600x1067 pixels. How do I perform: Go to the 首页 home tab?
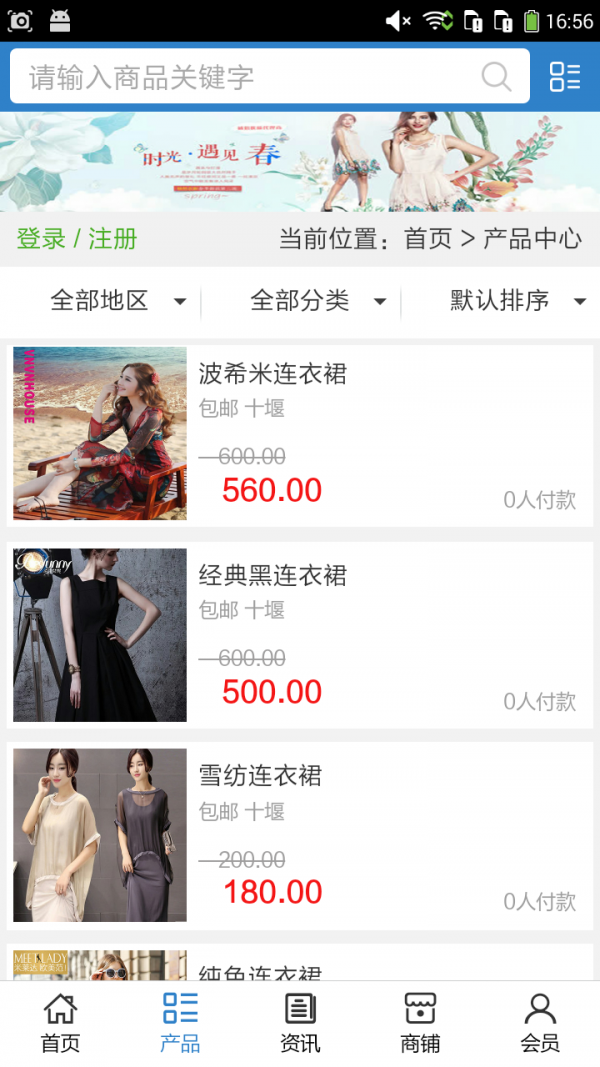click(x=60, y=1023)
